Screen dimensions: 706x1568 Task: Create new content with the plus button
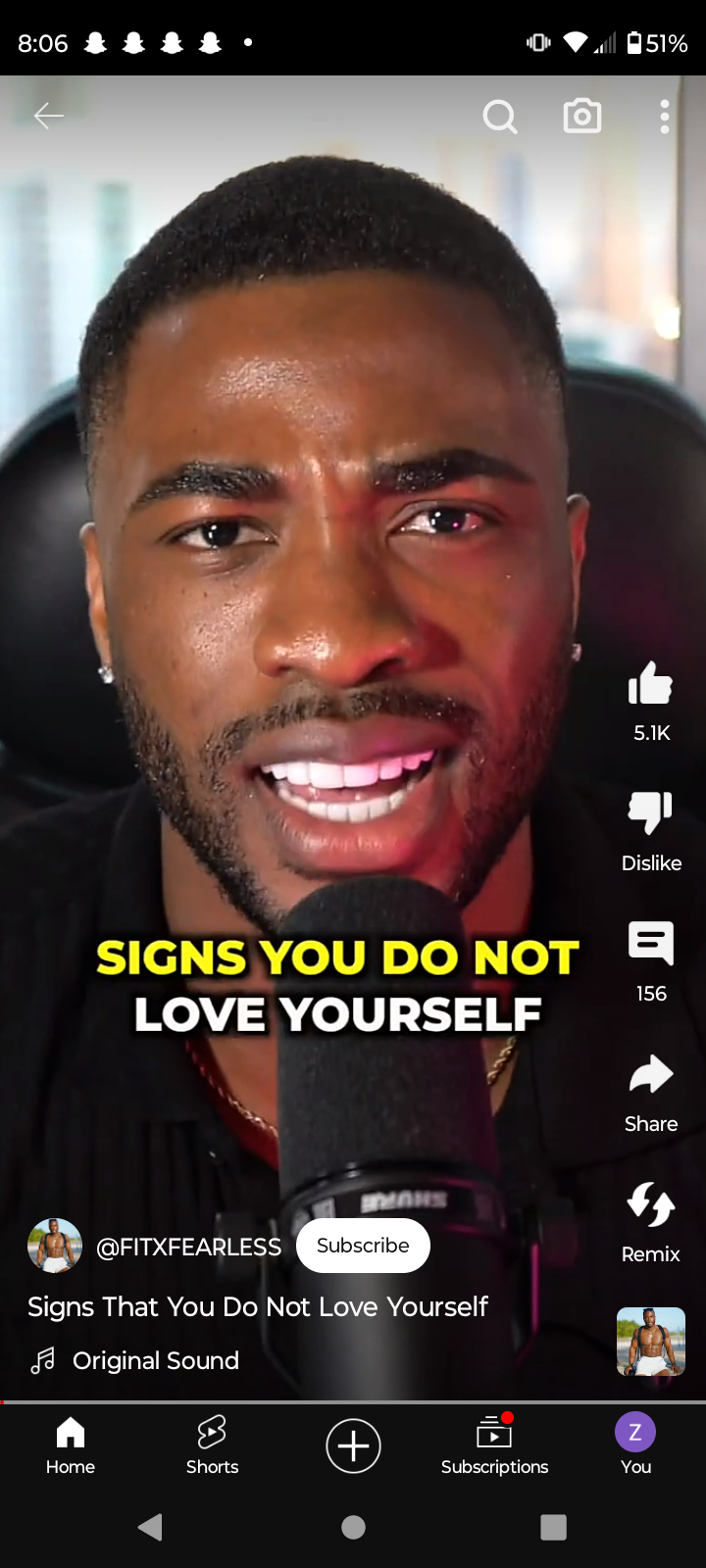coord(353,1445)
